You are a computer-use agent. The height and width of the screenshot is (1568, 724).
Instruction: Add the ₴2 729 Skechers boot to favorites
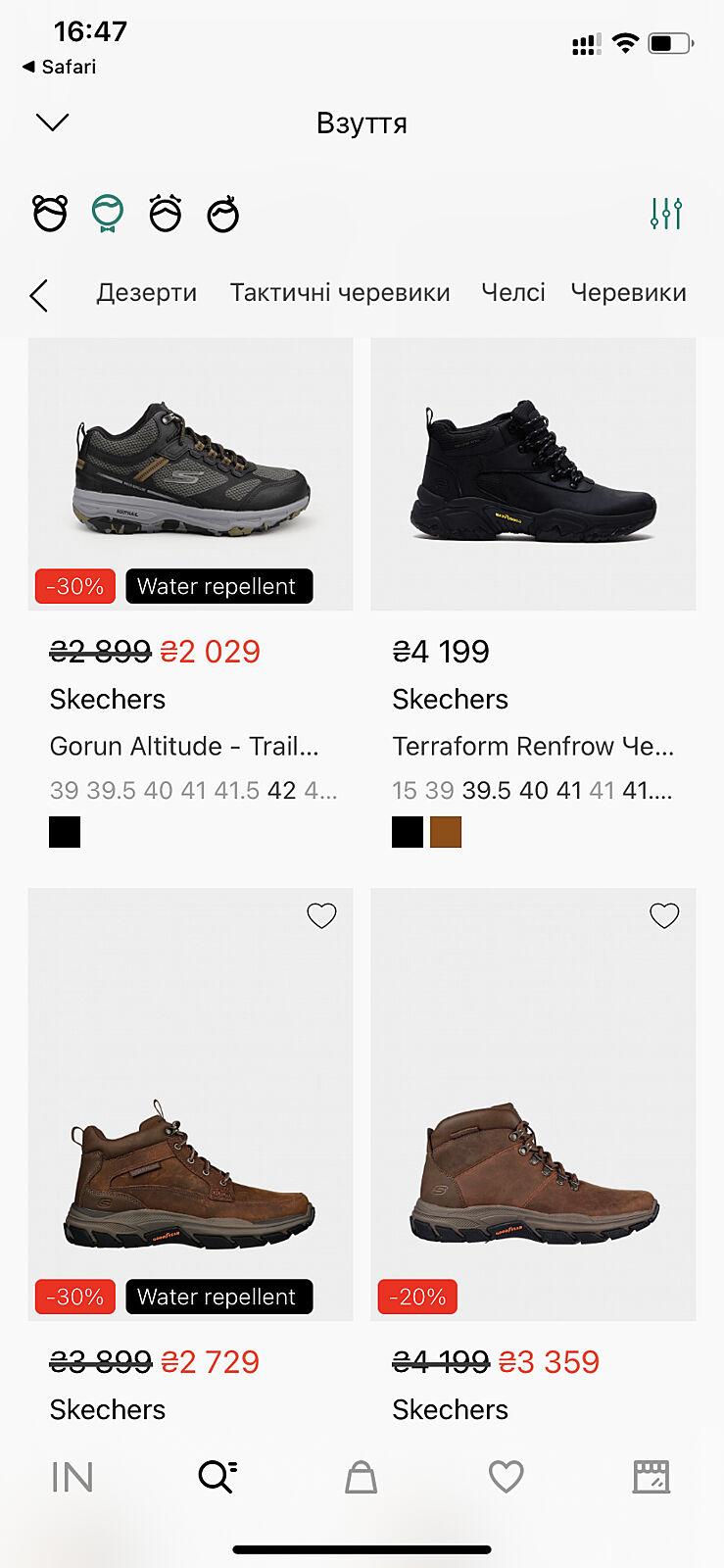(321, 915)
